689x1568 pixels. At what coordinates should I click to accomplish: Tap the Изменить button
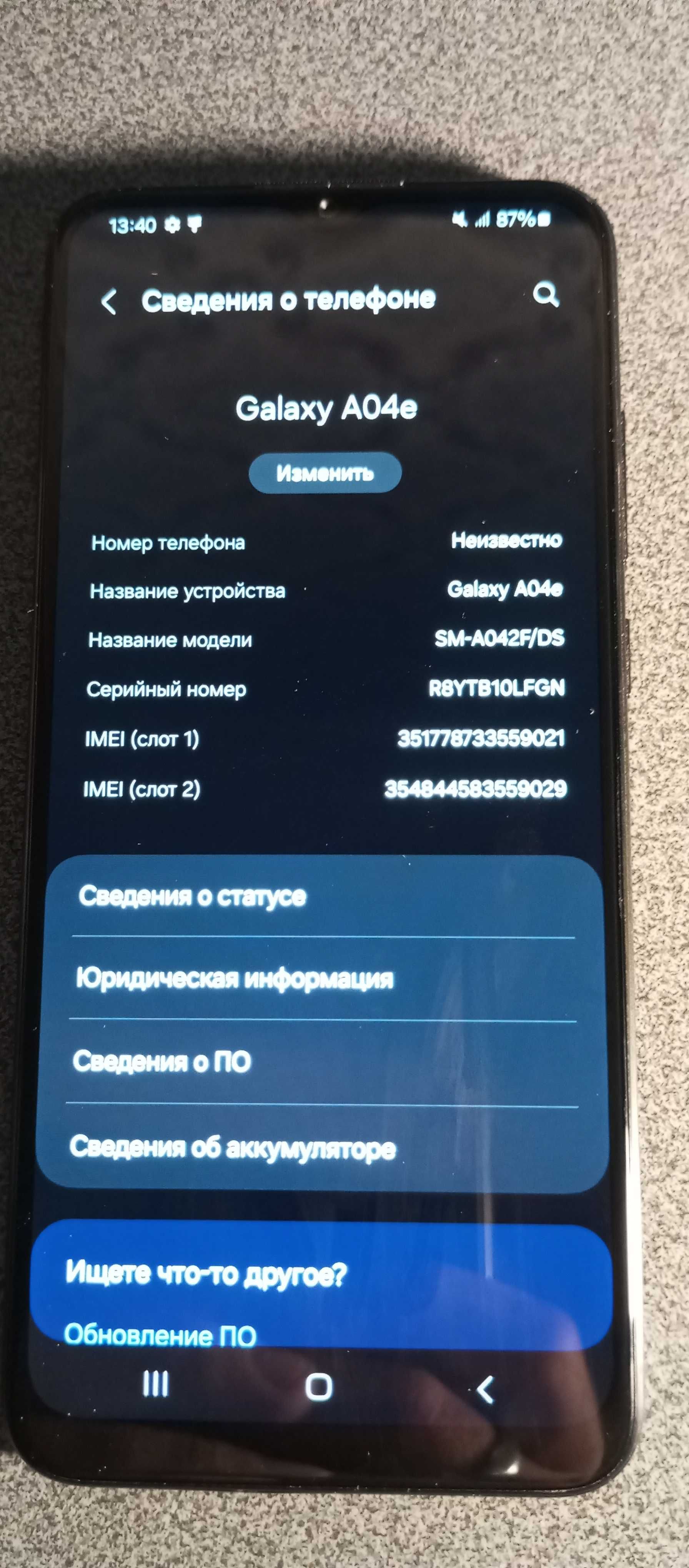point(325,473)
